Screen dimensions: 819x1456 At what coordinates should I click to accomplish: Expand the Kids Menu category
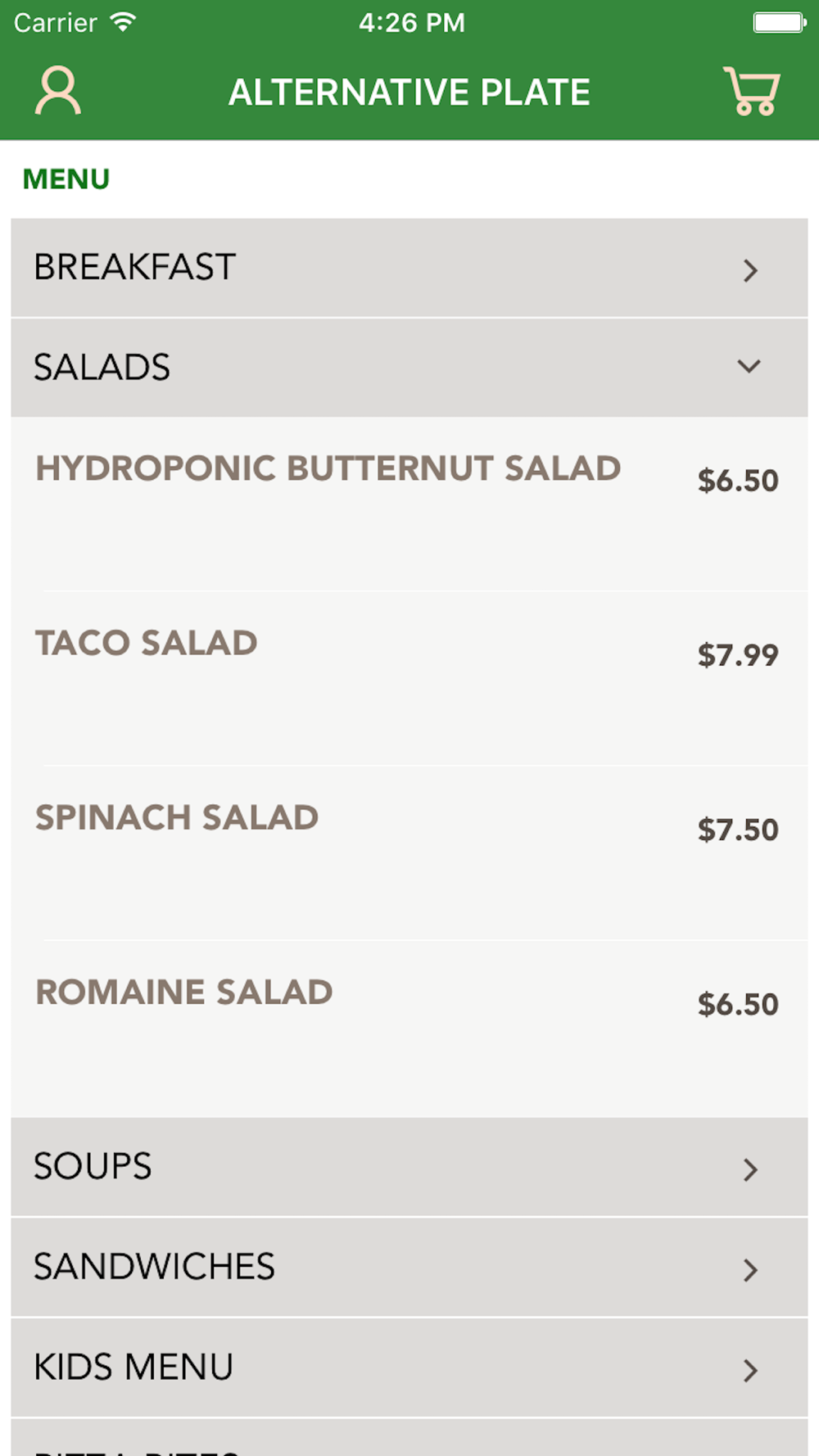click(x=409, y=1368)
